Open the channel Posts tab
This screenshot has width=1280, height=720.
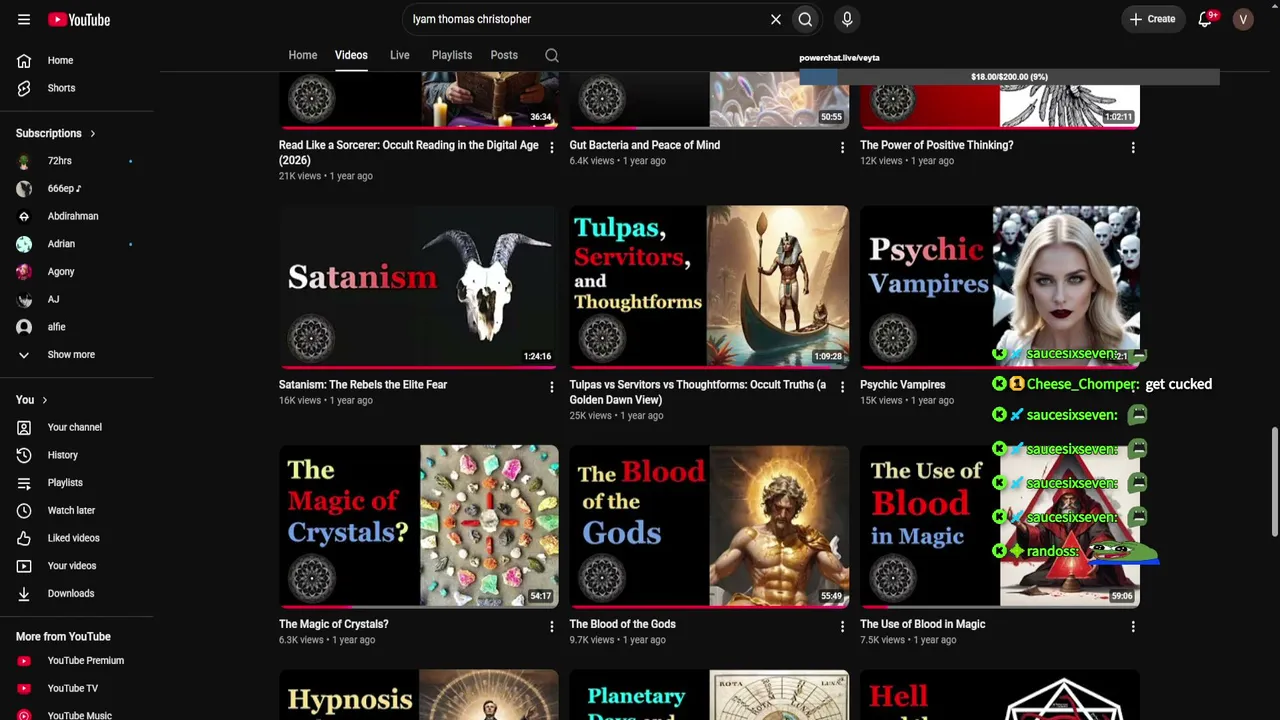(504, 55)
